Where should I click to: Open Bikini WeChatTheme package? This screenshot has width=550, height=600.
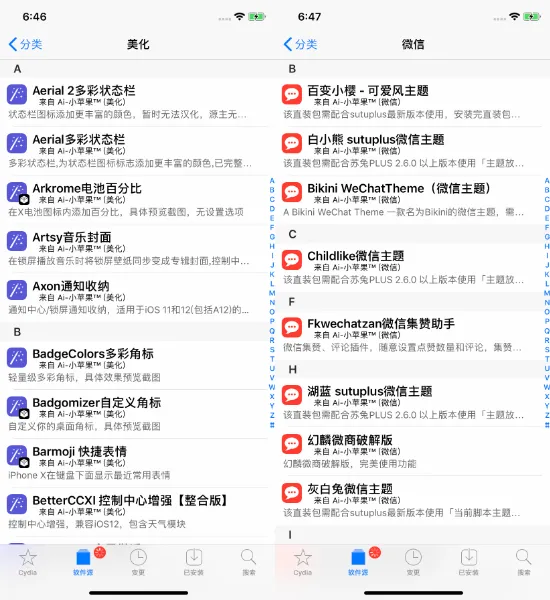(410, 200)
